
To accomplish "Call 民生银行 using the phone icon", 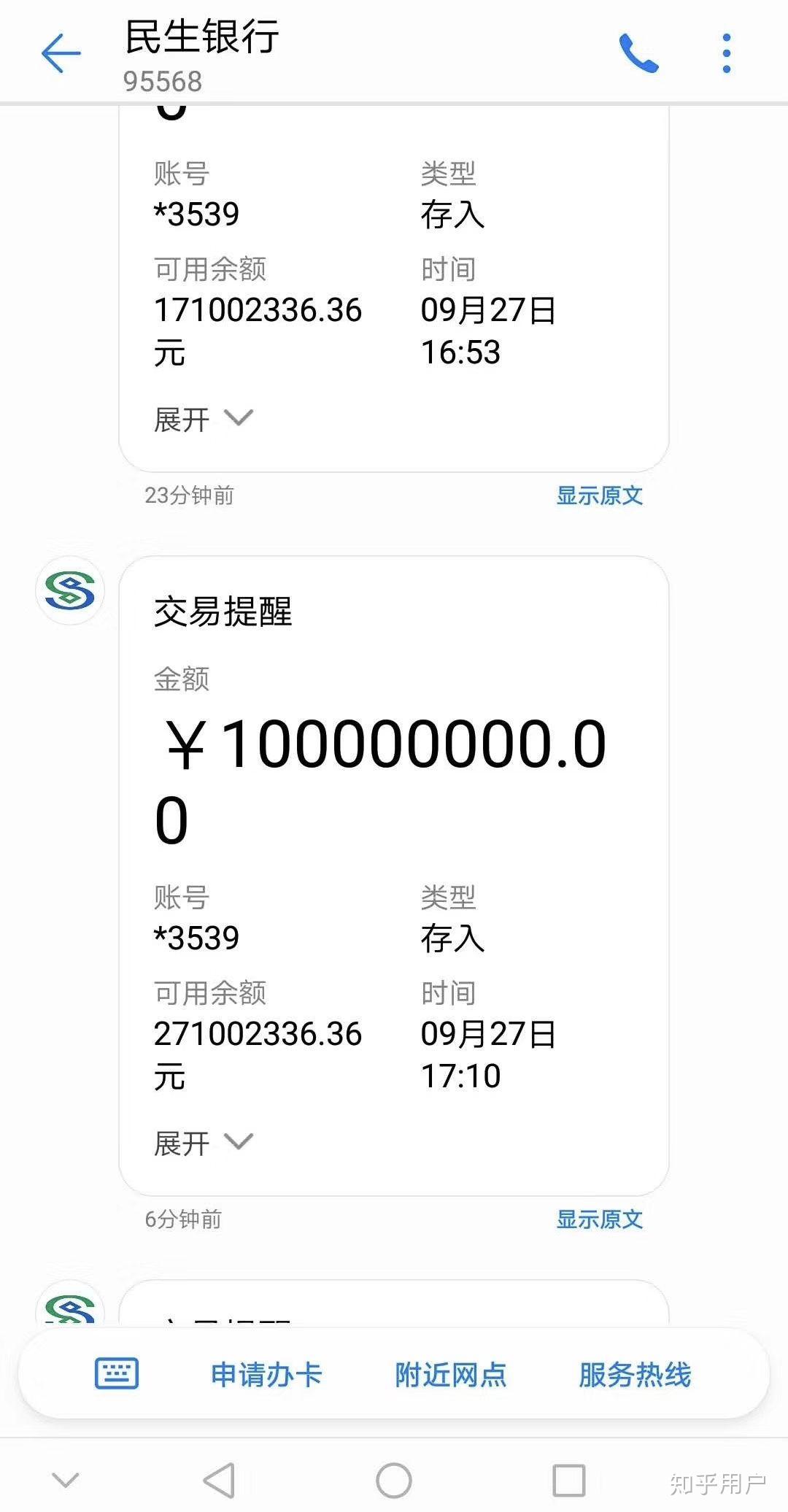I will tap(641, 53).
